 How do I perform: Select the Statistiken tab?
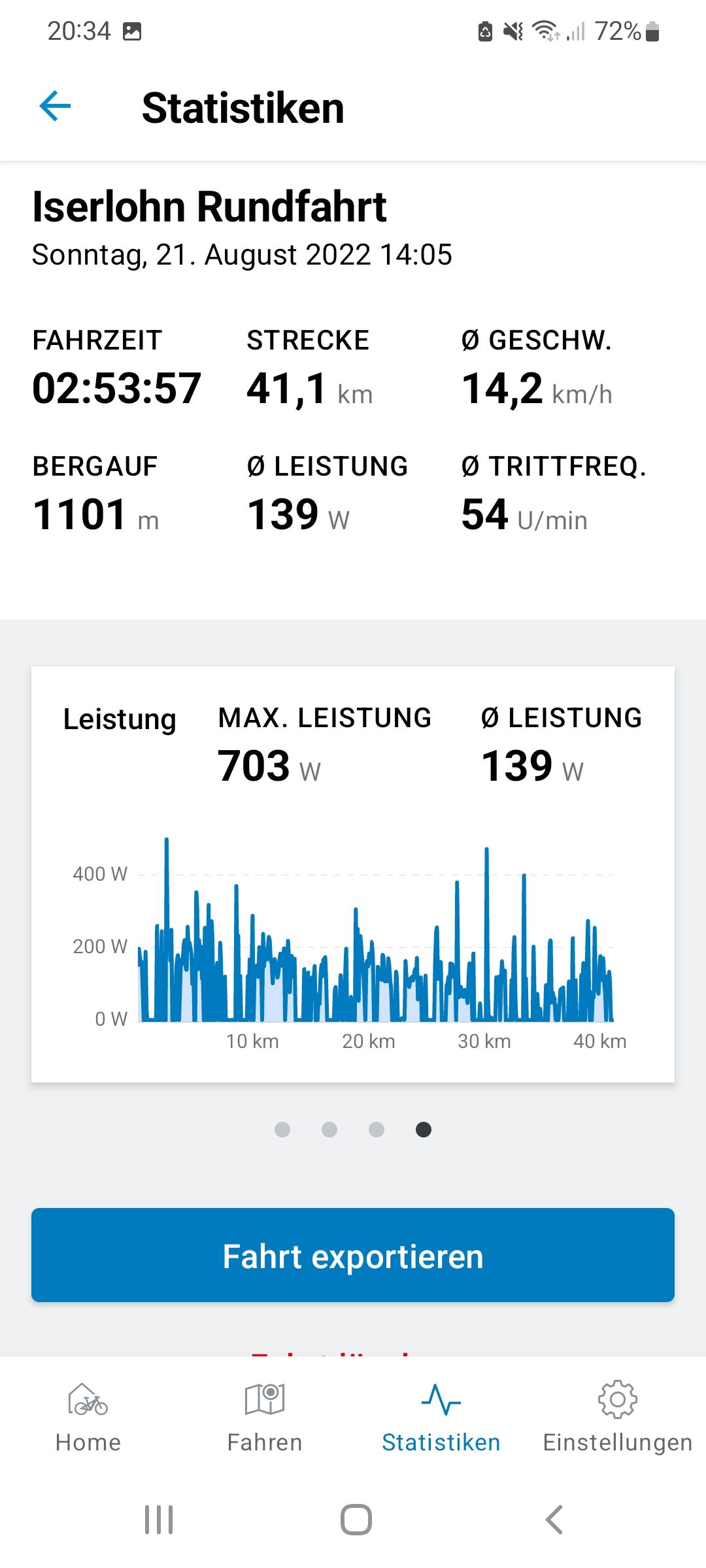[x=441, y=1416]
